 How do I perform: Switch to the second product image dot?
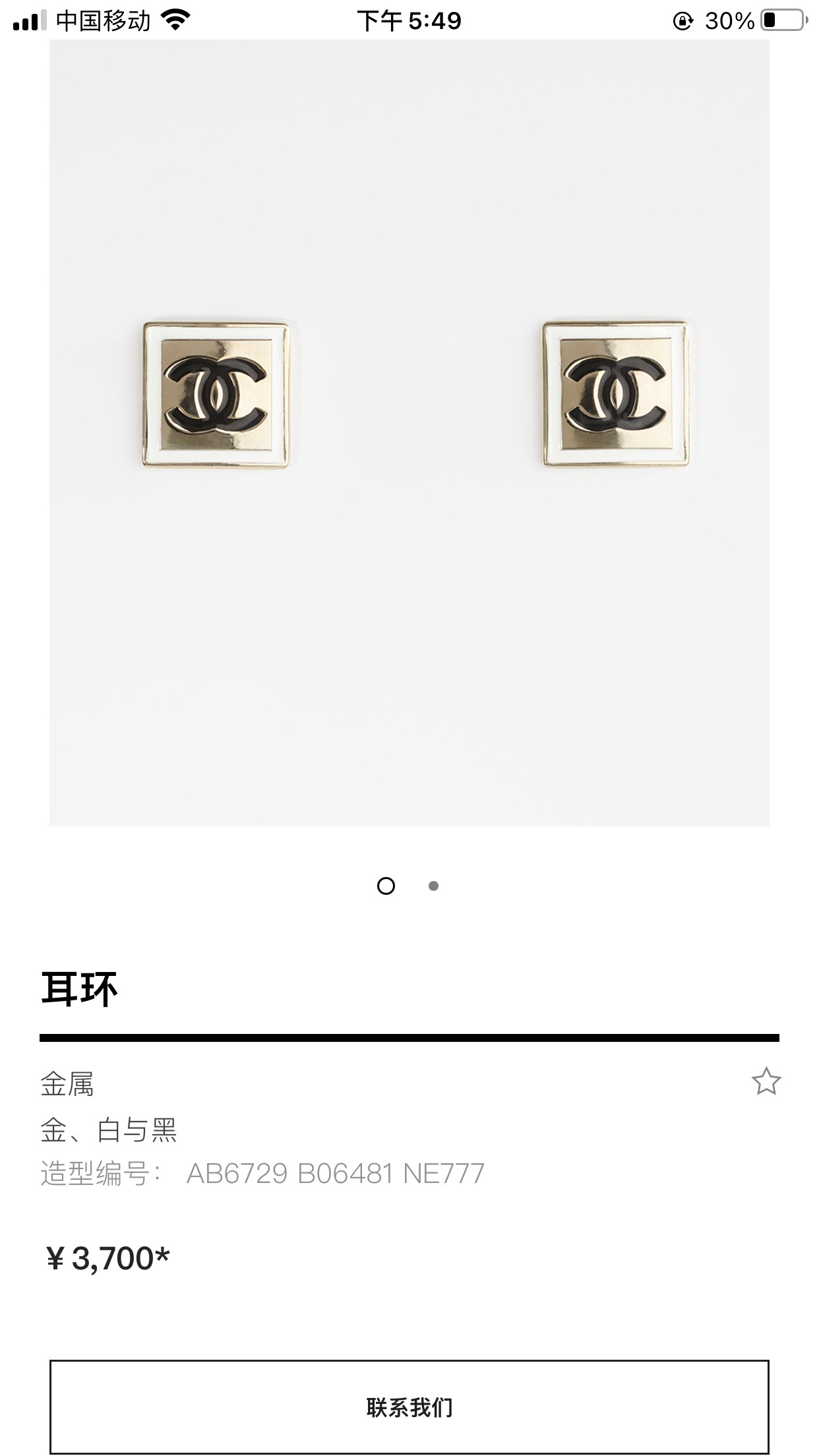433,886
